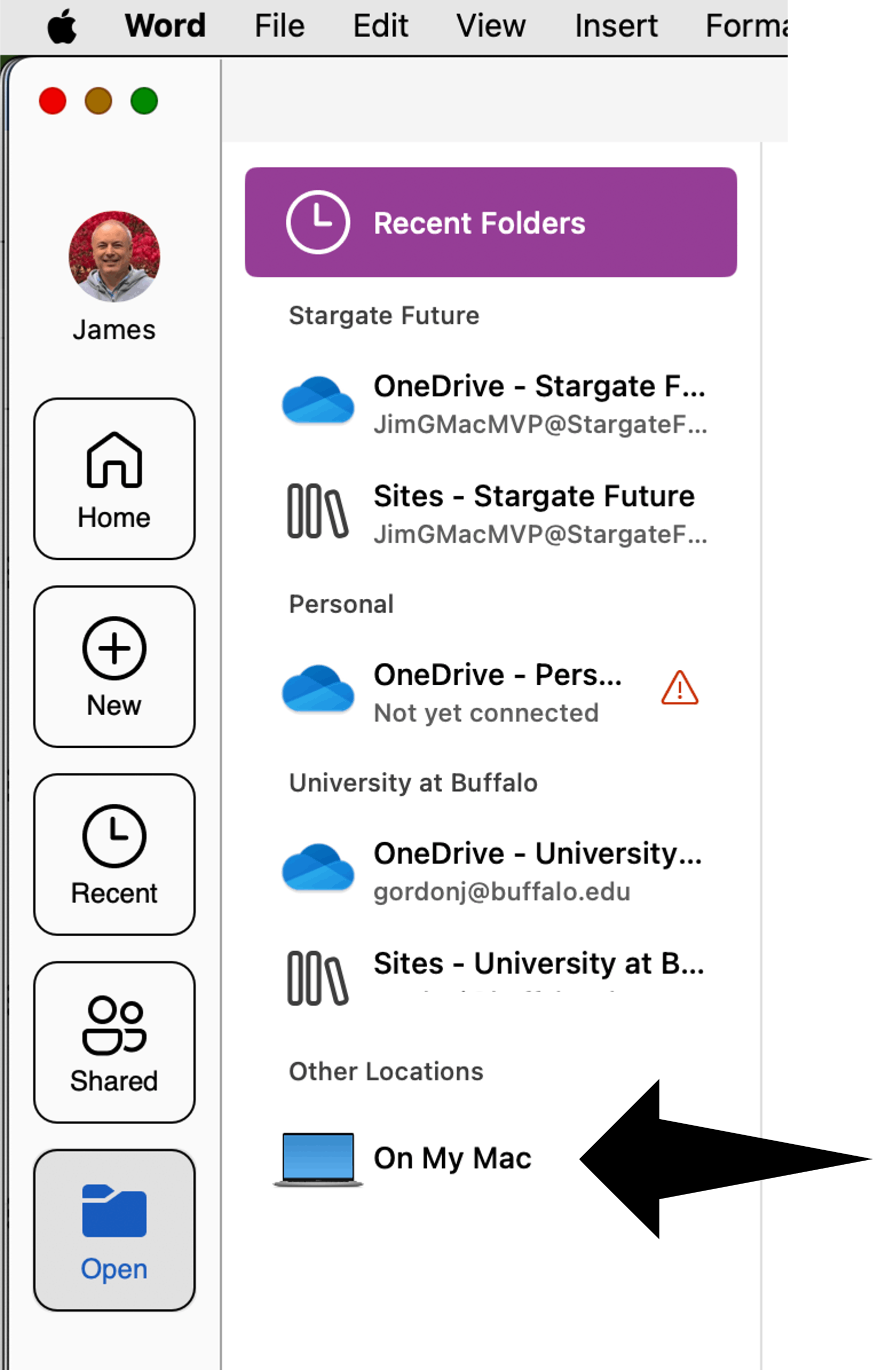Open the Apple menu
The width and height of the screenshot is (886, 1372).
pyautogui.click(x=62, y=26)
